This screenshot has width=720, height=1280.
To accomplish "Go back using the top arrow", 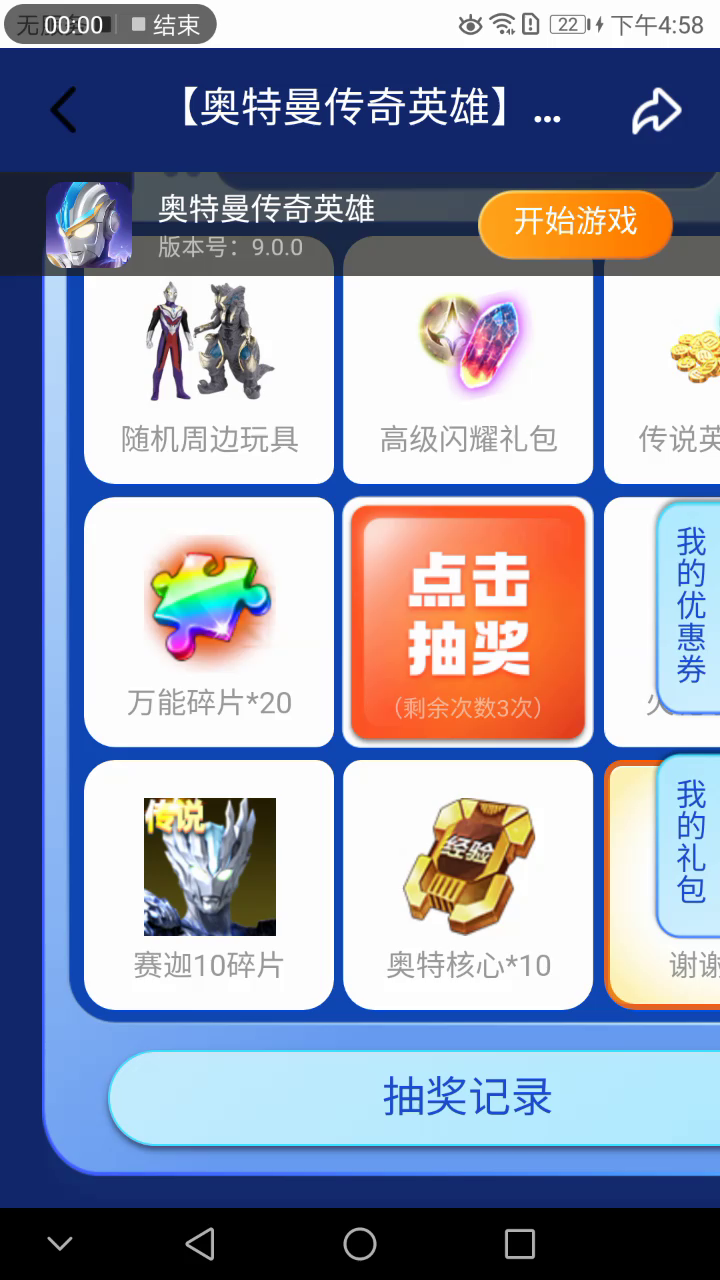I will [63, 110].
